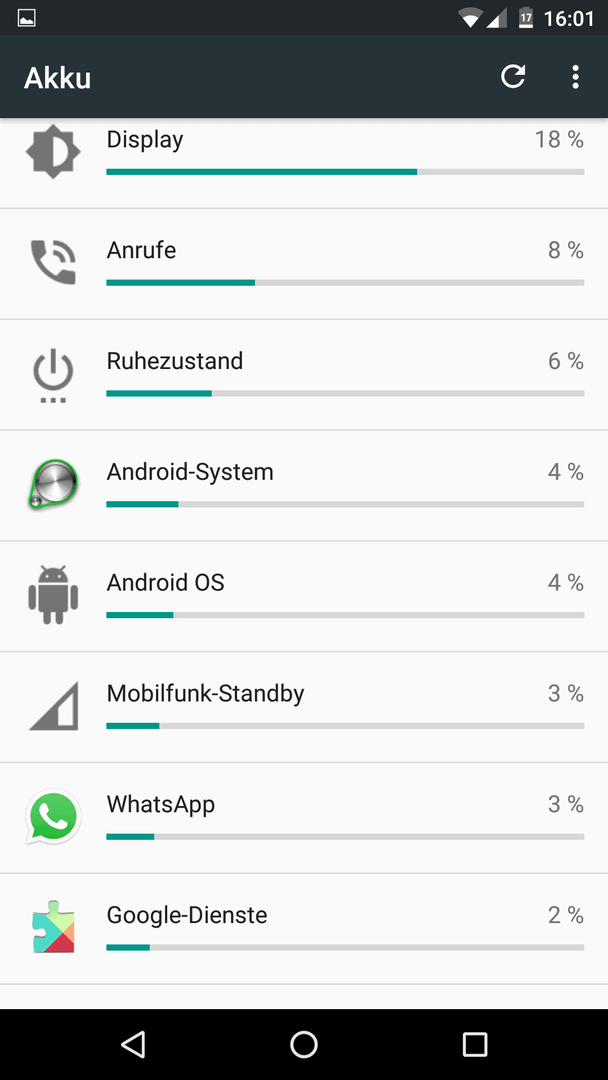608x1080 pixels.
Task: Open the overflow menu
Action: (x=576, y=77)
